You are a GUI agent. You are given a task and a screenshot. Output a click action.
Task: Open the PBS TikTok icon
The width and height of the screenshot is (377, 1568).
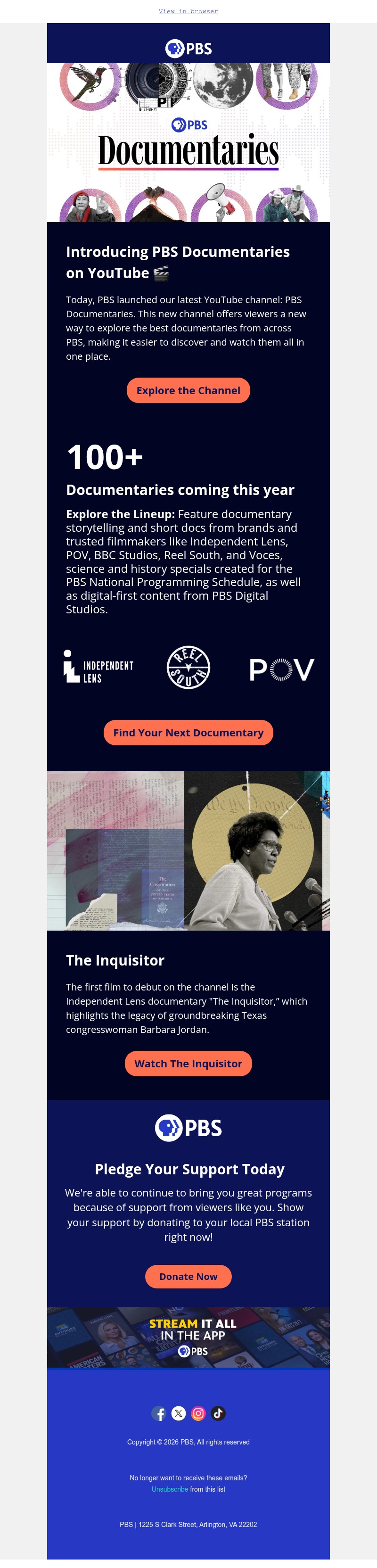coord(218,1413)
